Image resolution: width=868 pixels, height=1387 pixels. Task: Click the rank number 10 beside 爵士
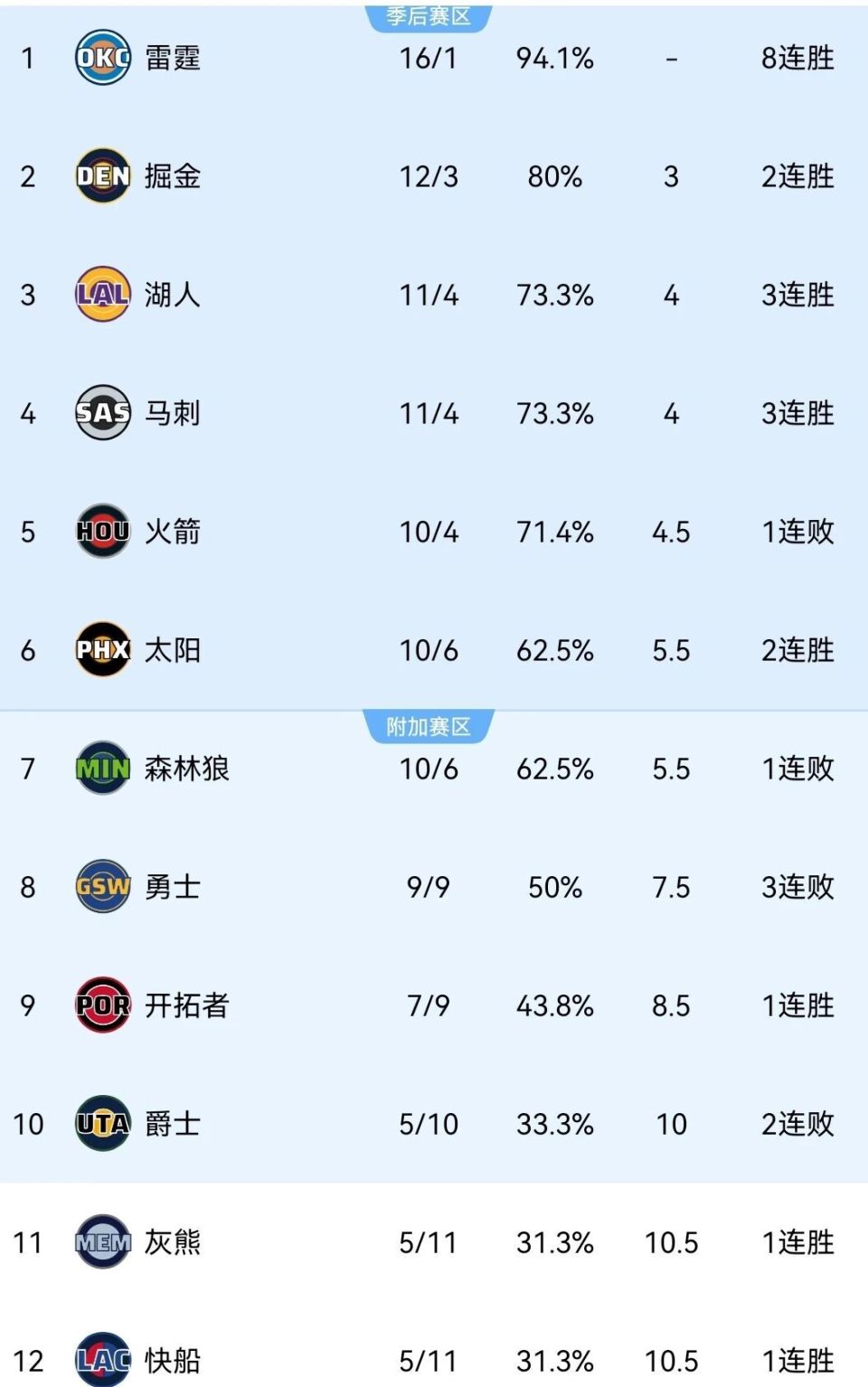(29, 1124)
